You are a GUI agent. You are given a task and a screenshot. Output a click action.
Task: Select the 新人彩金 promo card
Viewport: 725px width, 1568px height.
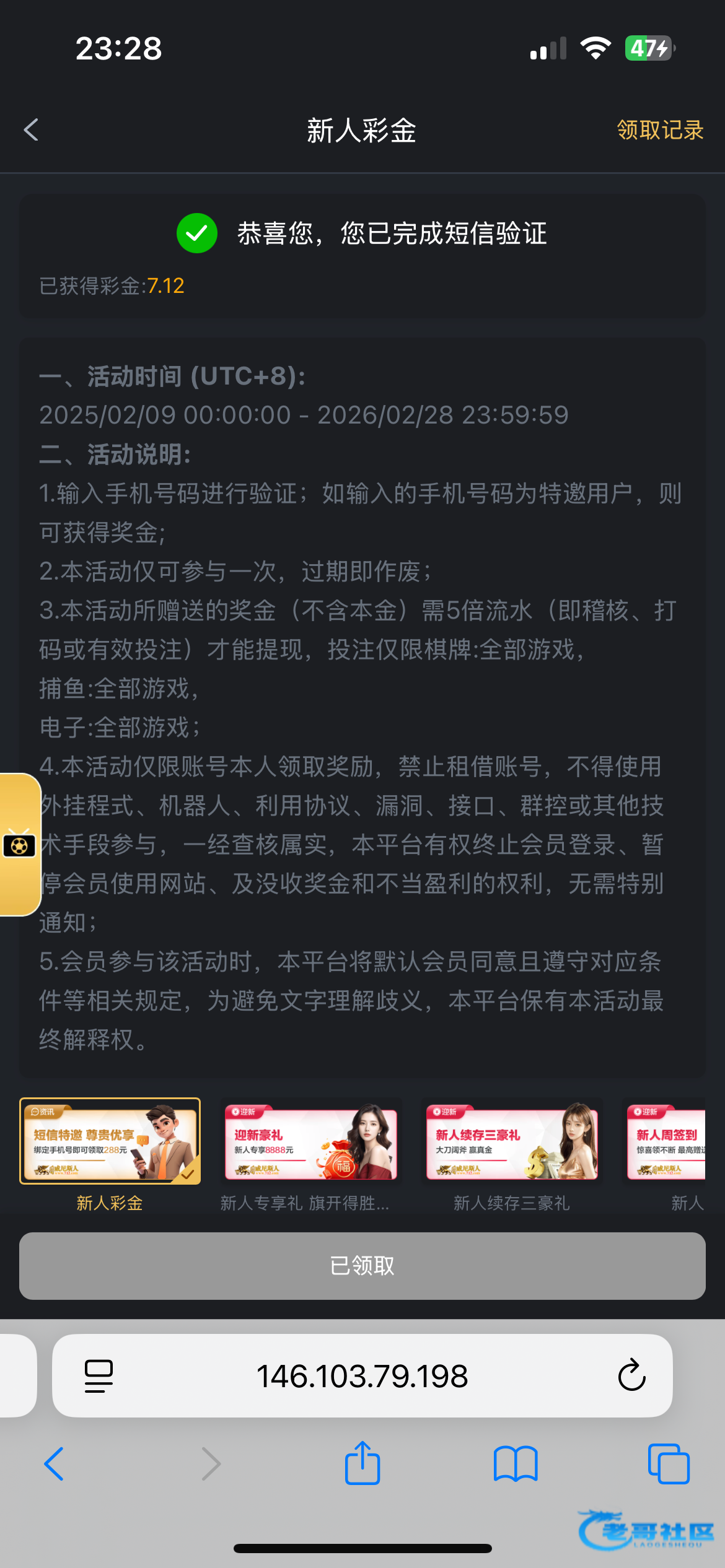click(x=110, y=1141)
